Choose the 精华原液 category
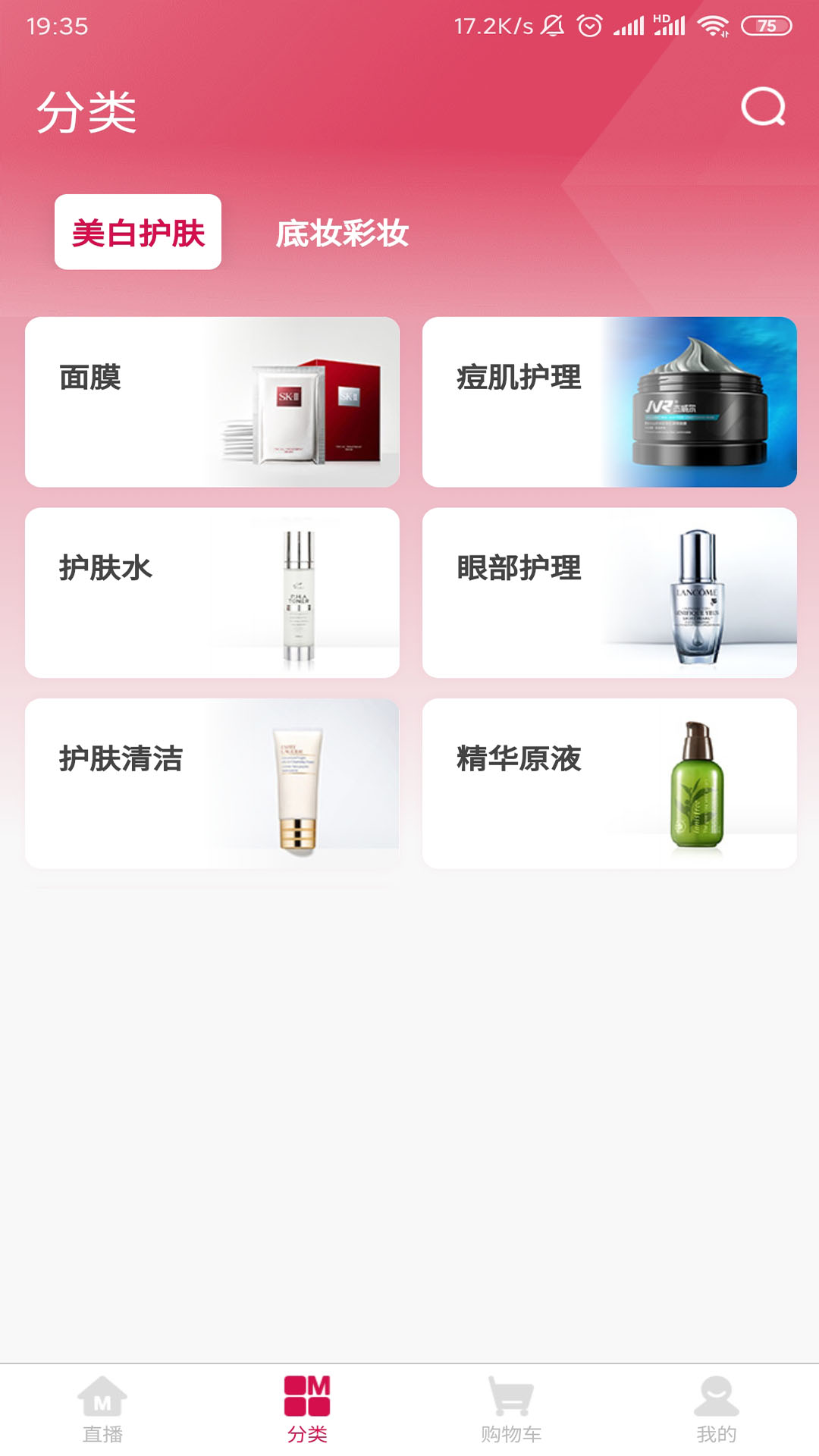819x1456 pixels. (x=609, y=783)
